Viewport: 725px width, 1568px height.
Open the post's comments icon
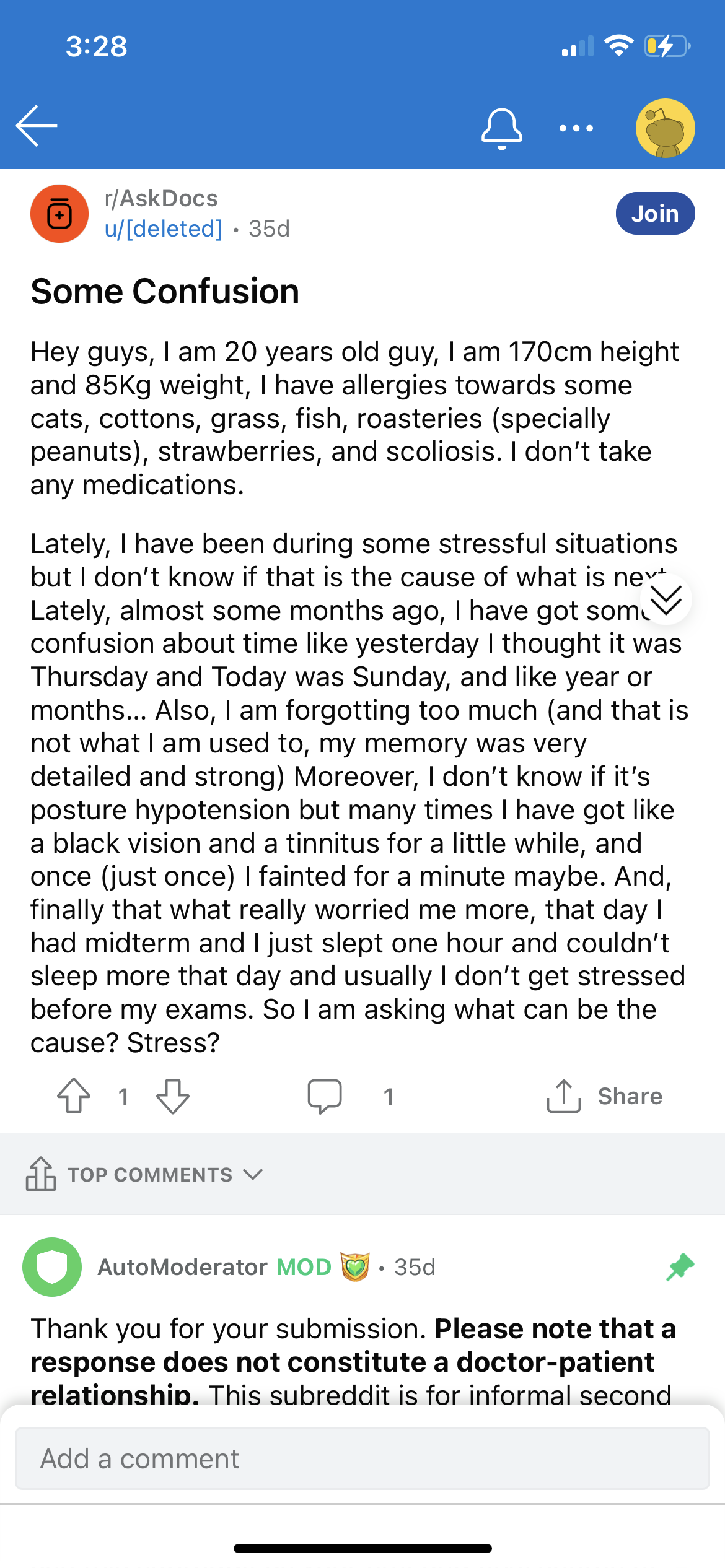(x=325, y=1096)
